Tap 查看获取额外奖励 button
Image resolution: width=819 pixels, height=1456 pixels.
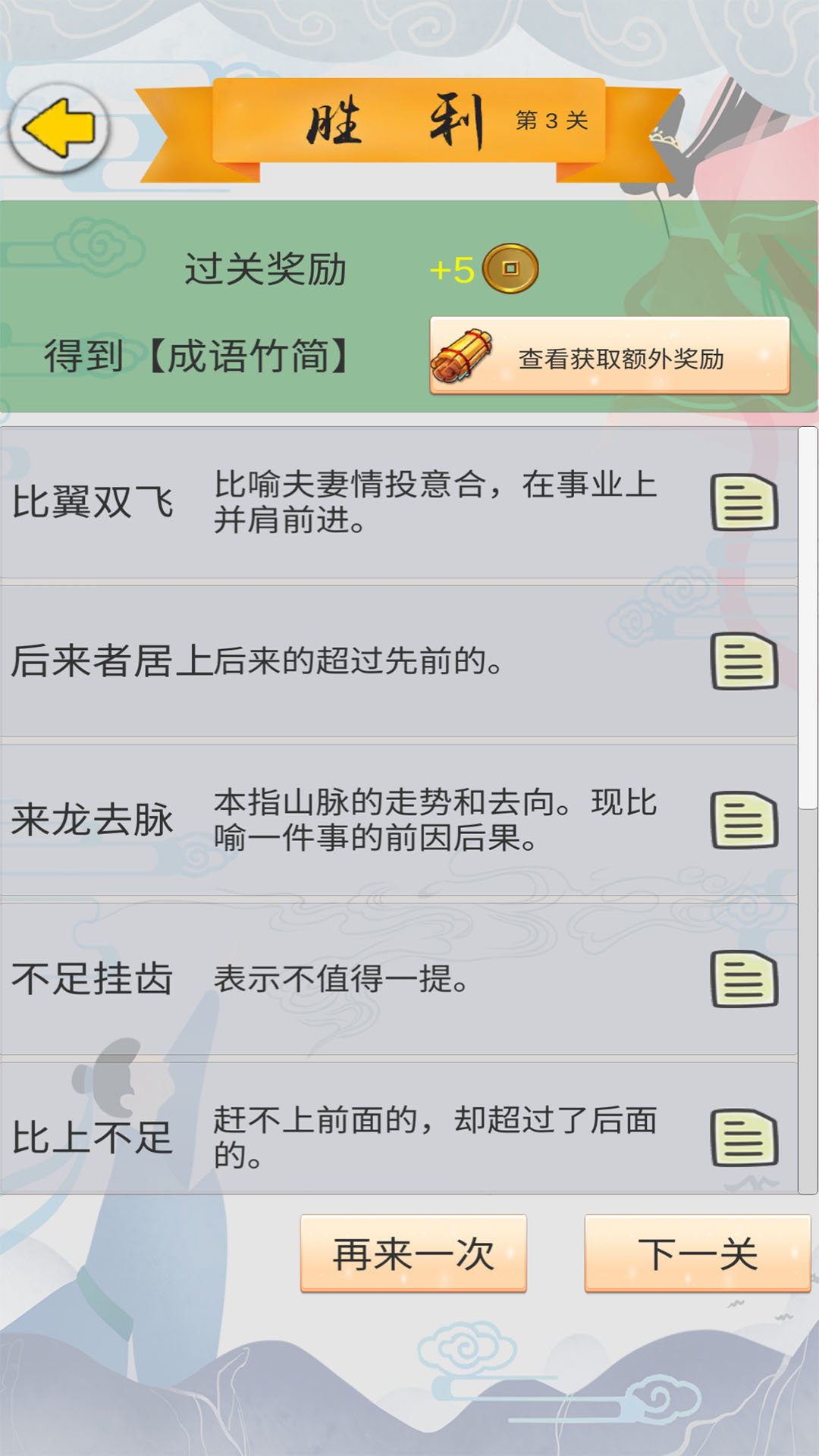point(610,356)
